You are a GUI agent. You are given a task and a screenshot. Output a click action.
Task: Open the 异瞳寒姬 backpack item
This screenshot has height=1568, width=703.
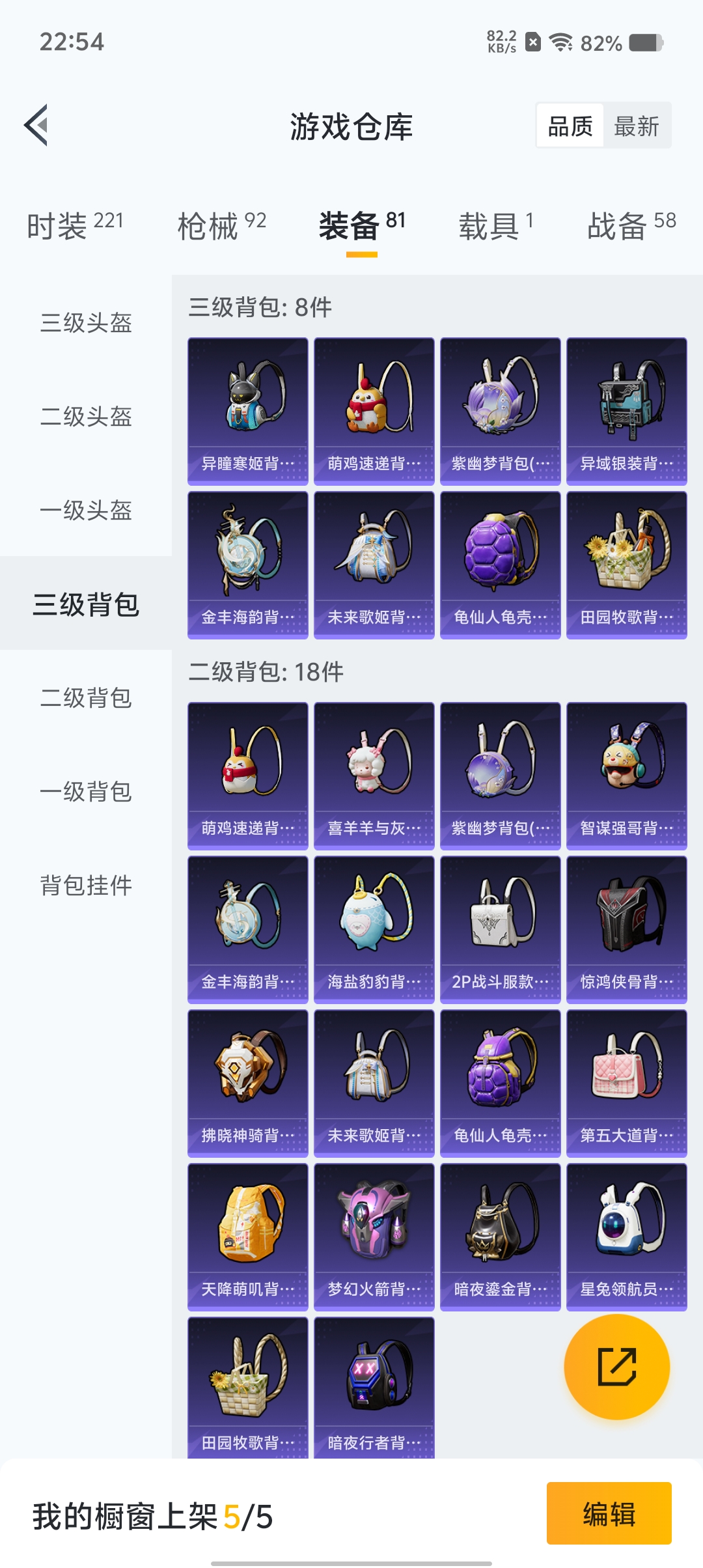[x=247, y=411]
